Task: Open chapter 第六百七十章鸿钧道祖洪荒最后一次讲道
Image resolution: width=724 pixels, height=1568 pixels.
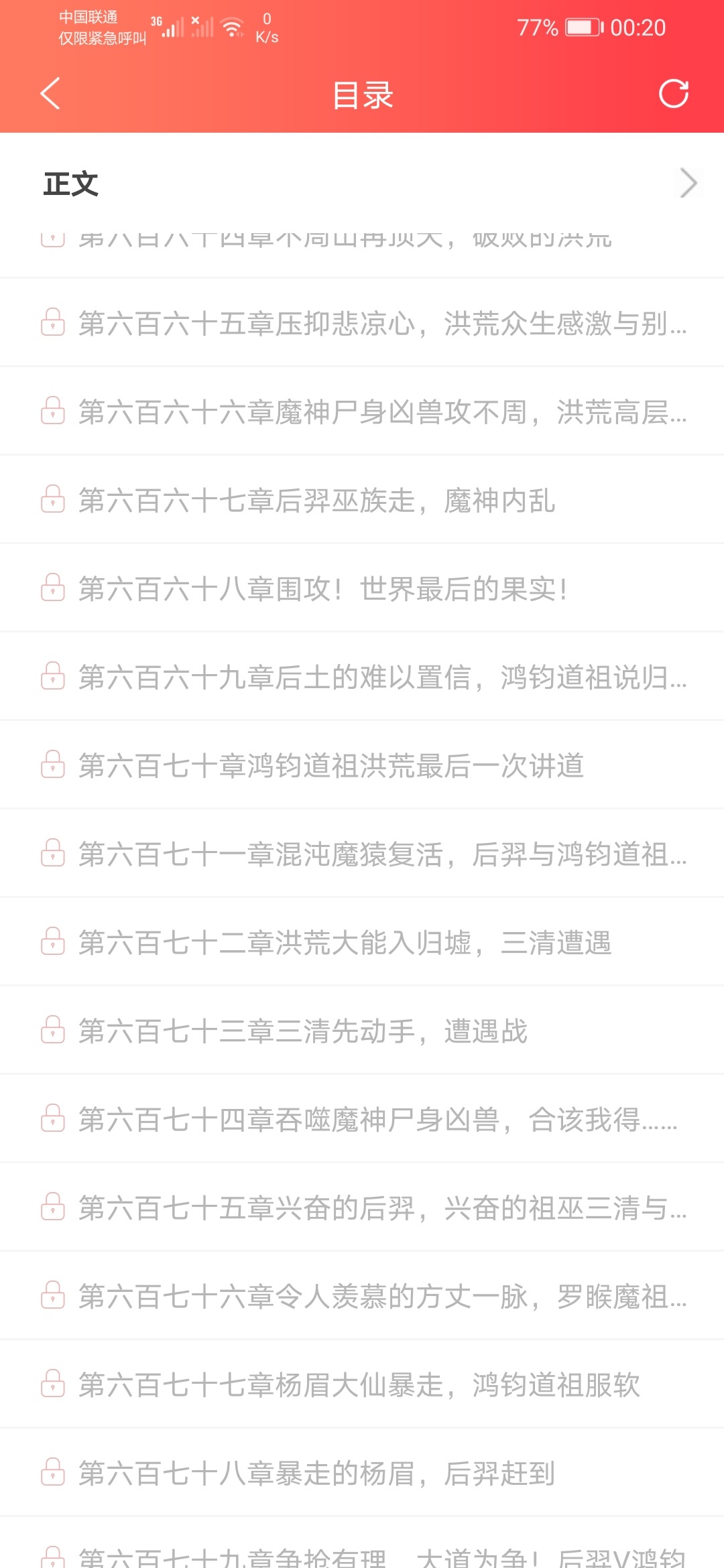Action: coord(331,765)
